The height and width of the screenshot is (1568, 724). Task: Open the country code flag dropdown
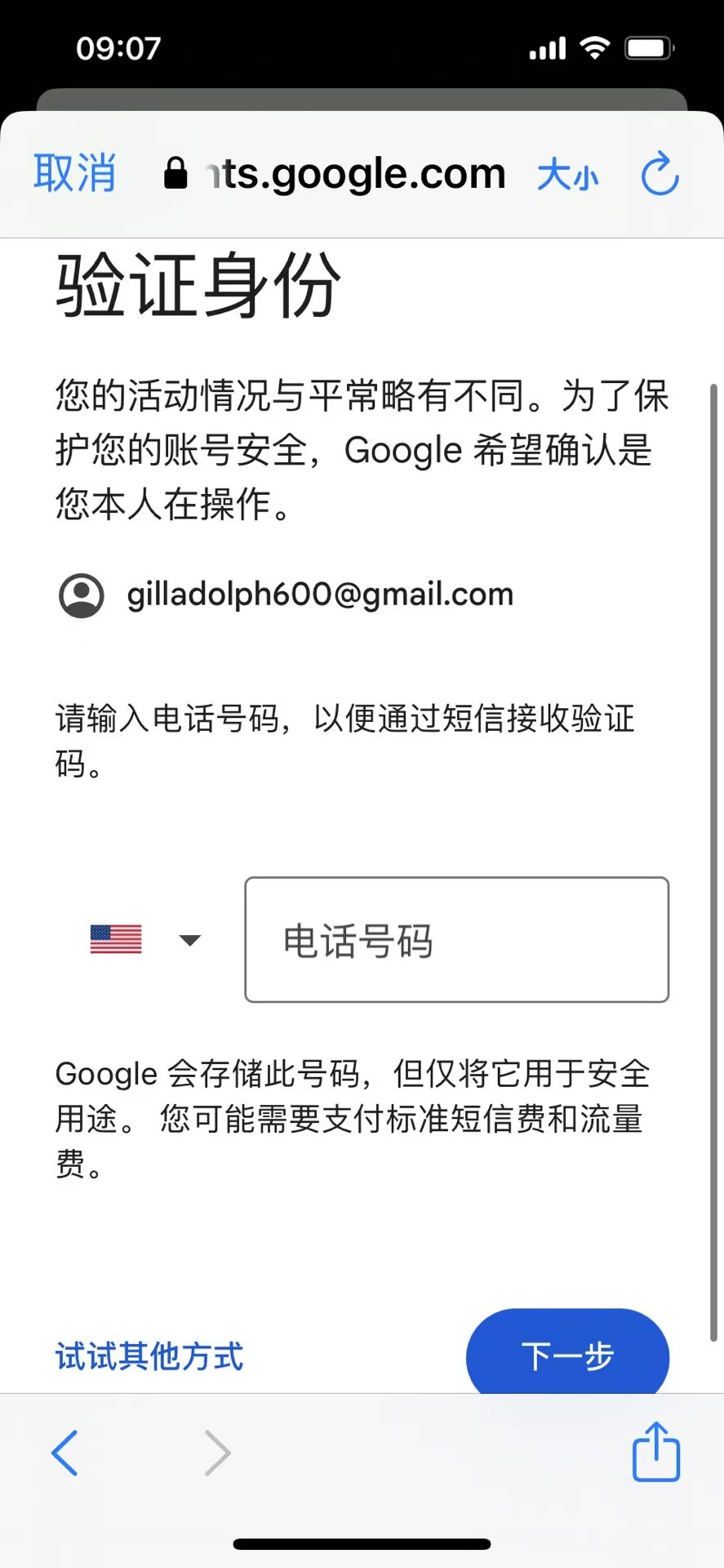(x=145, y=939)
